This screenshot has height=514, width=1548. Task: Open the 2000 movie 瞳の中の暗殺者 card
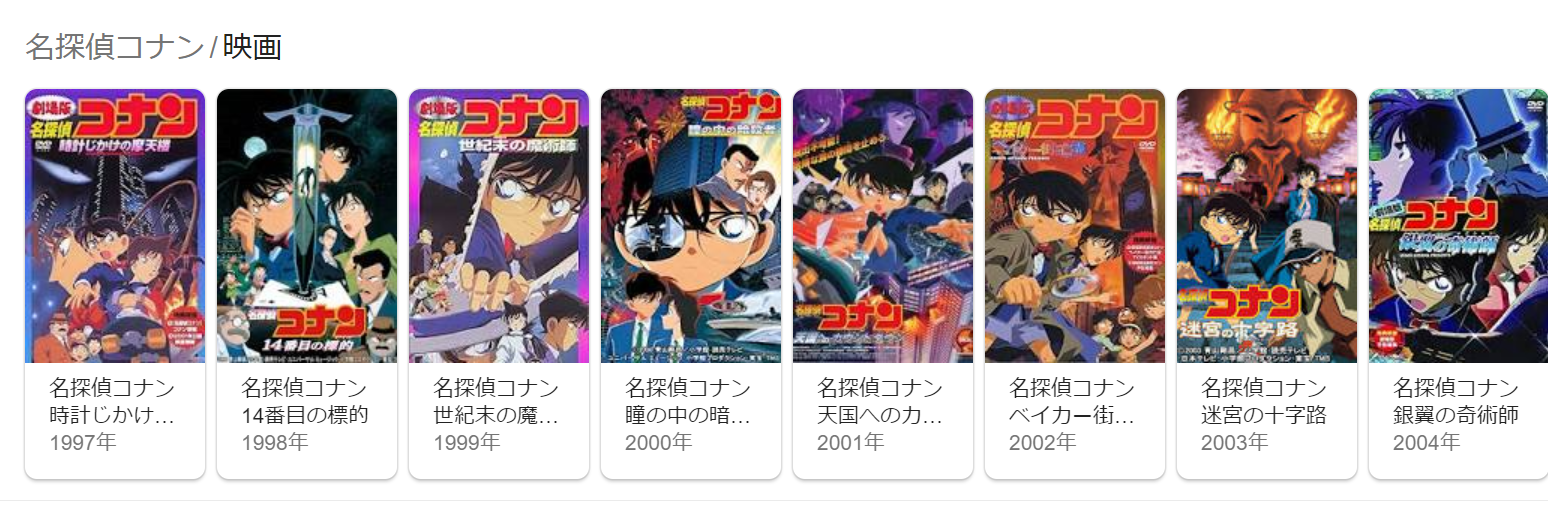pyautogui.click(x=691, y=283)
